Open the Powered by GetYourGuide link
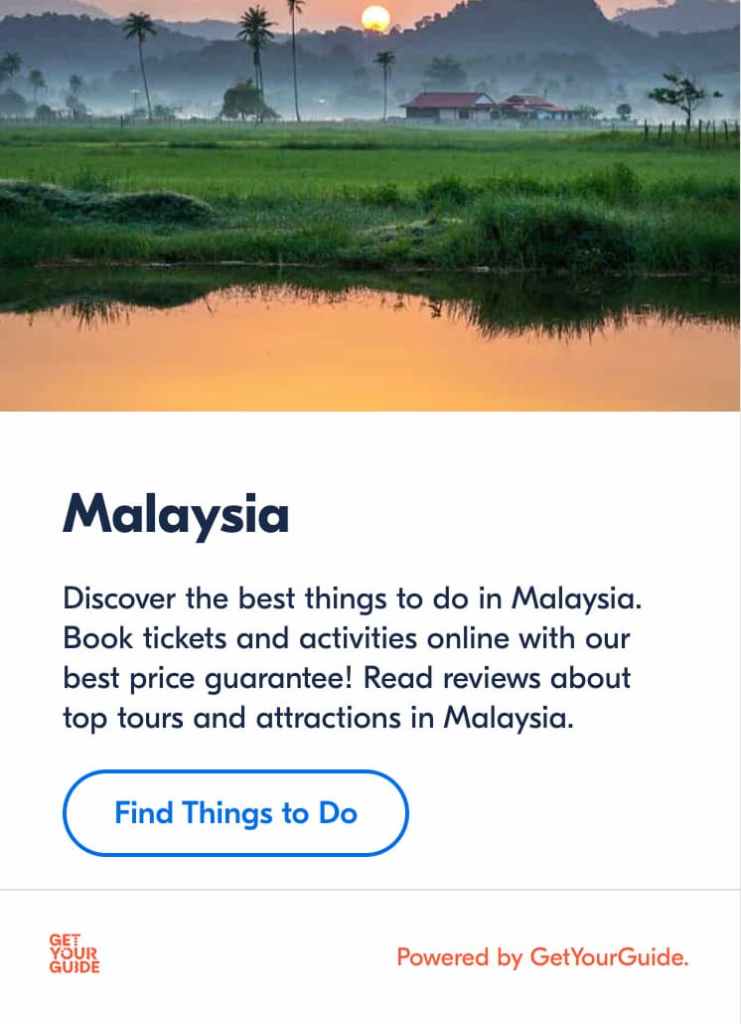The width and height of the screenshot is (741, 1024). [542, 957]
